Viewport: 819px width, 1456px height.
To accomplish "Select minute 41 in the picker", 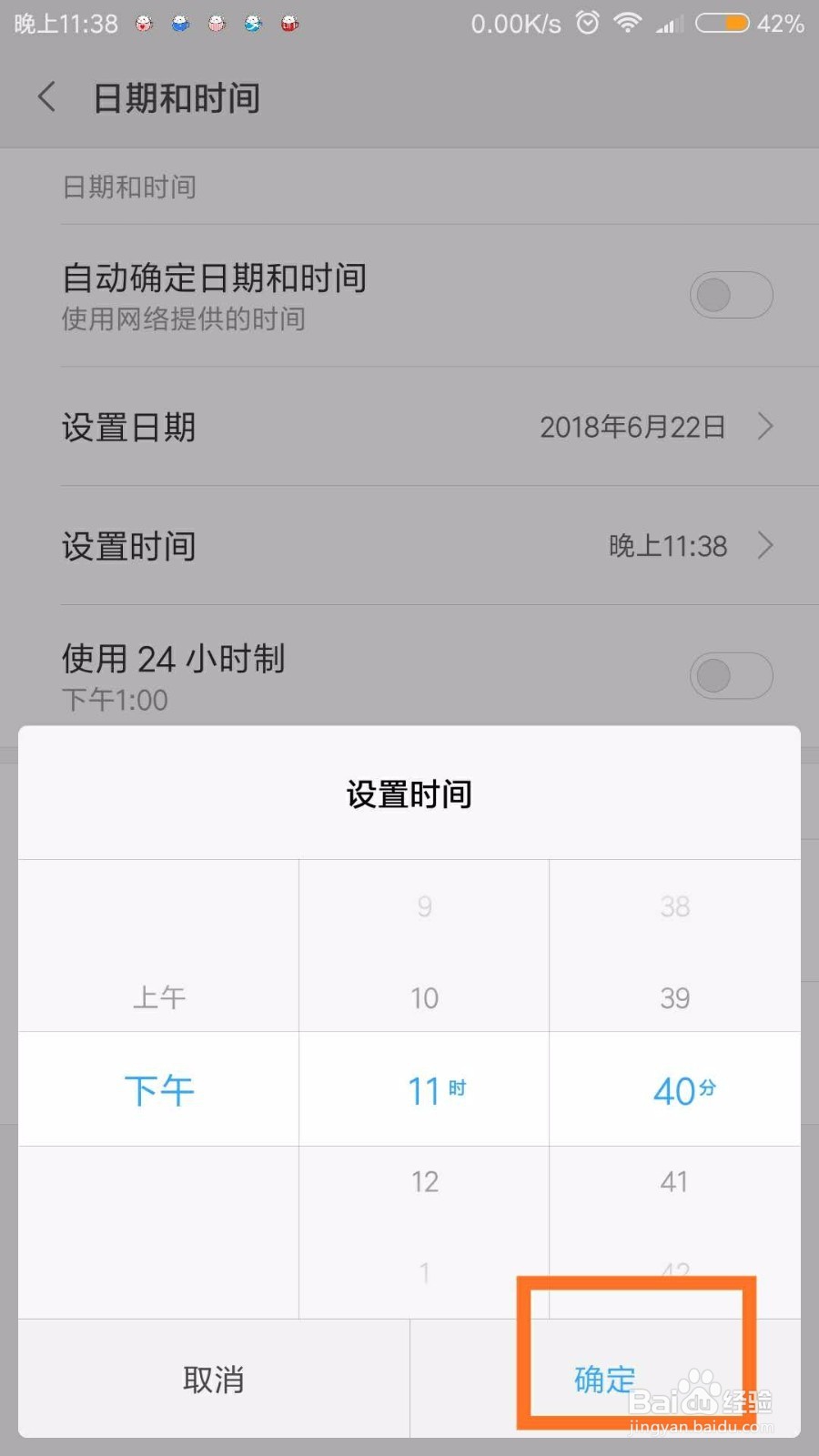I will [x=672, y=1181].
